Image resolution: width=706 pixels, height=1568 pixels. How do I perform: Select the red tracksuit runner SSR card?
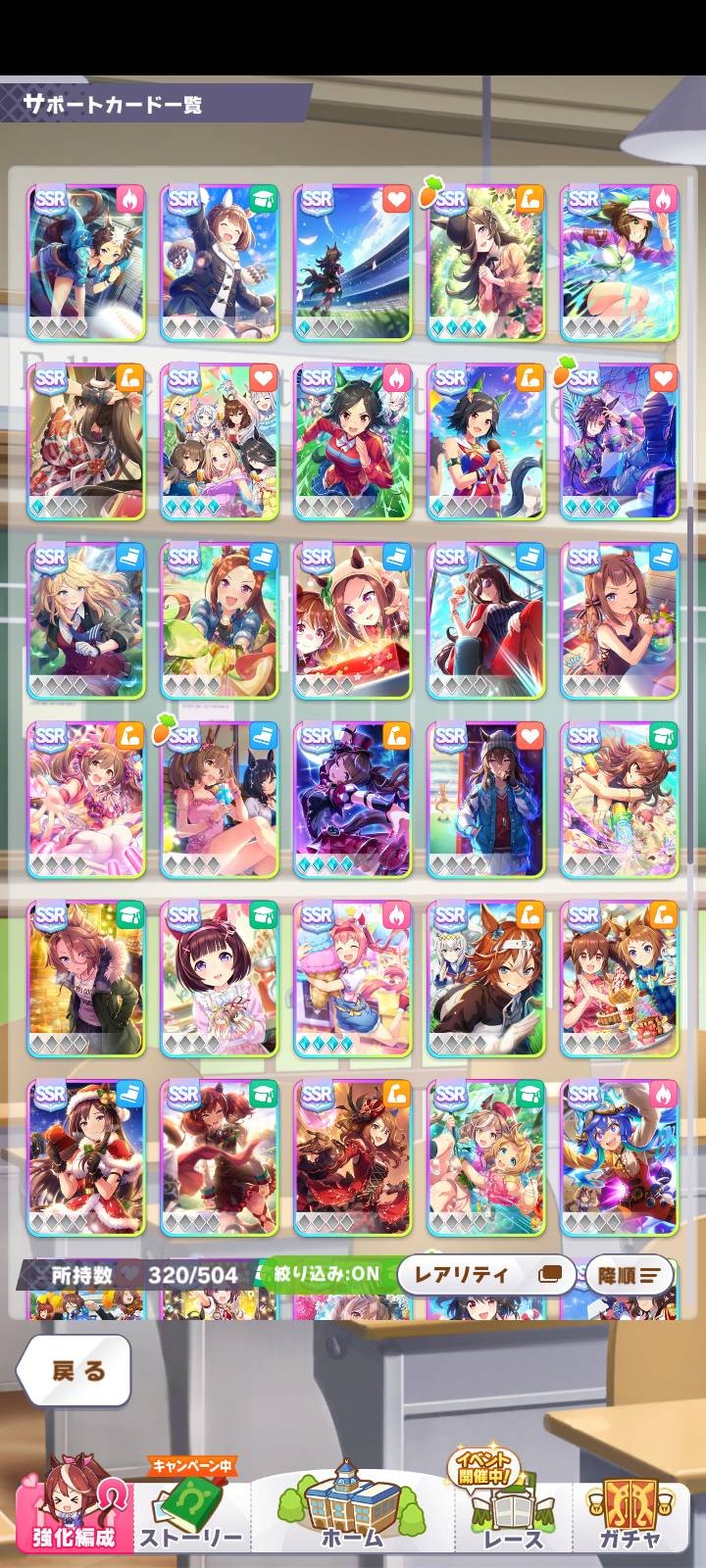353,441
